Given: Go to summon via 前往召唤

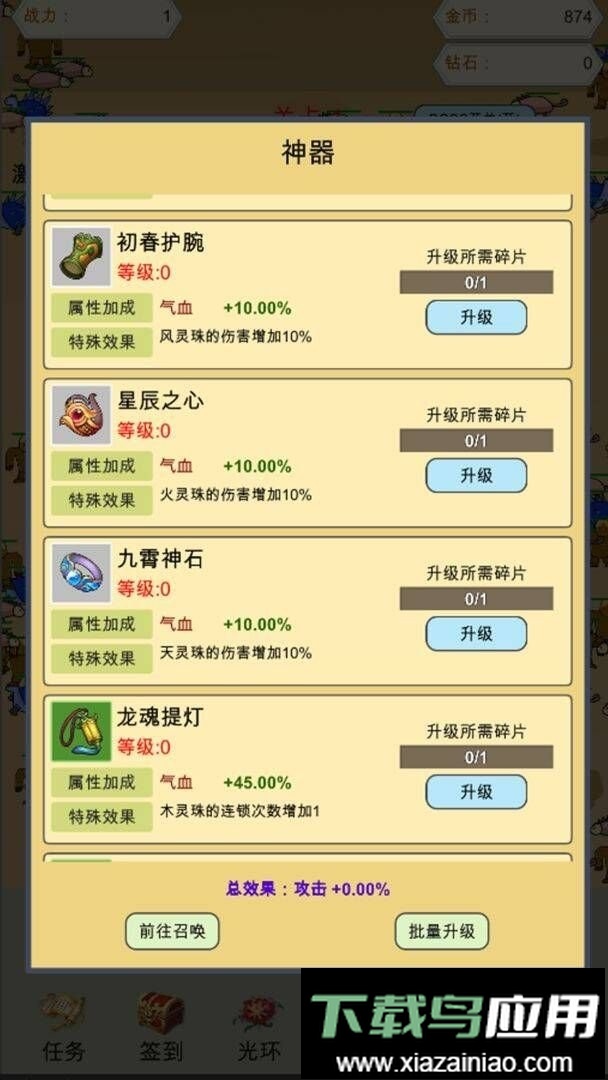Looking at the screenshot, I should point(172,931).
